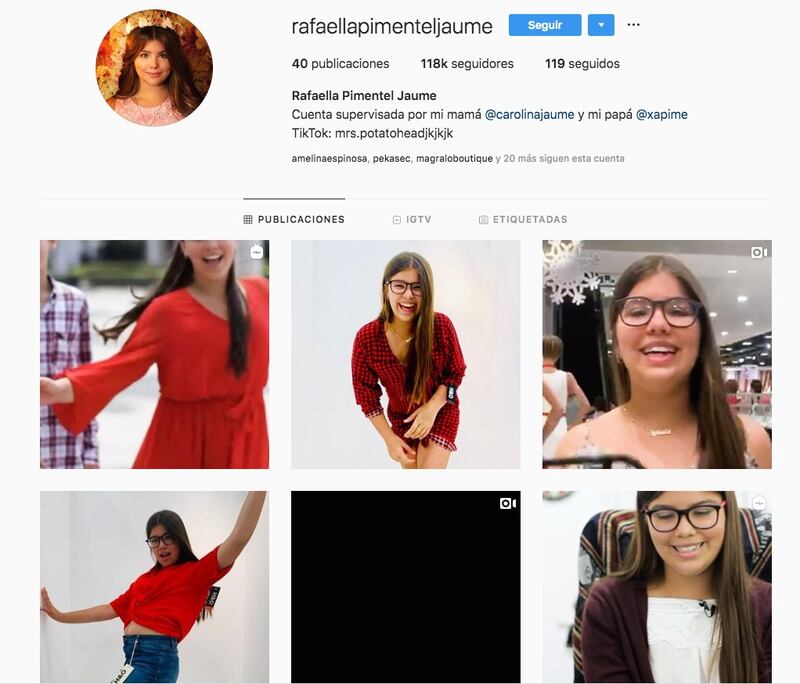Open the red dress post

(154, 354)
